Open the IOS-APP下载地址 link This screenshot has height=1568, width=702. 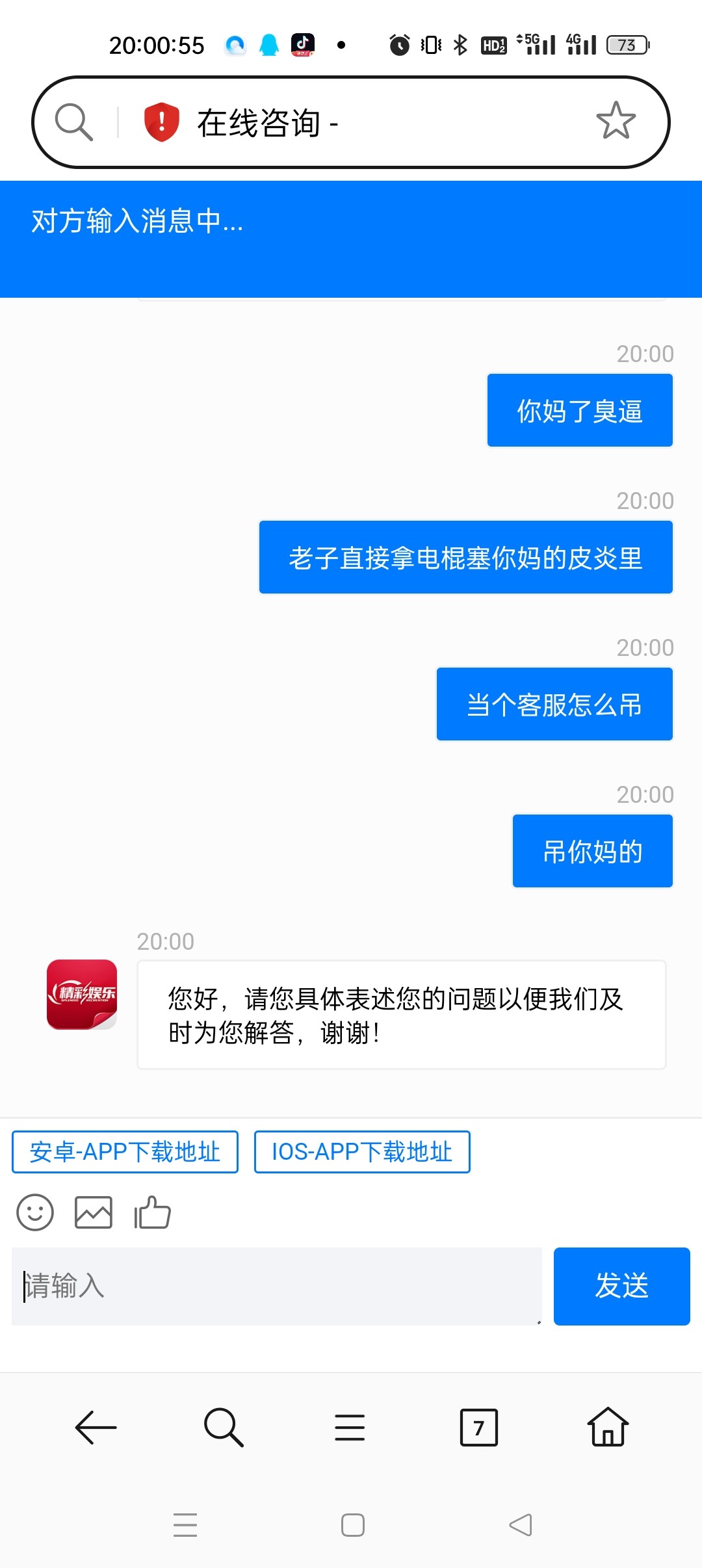[x=362, y=1152]
